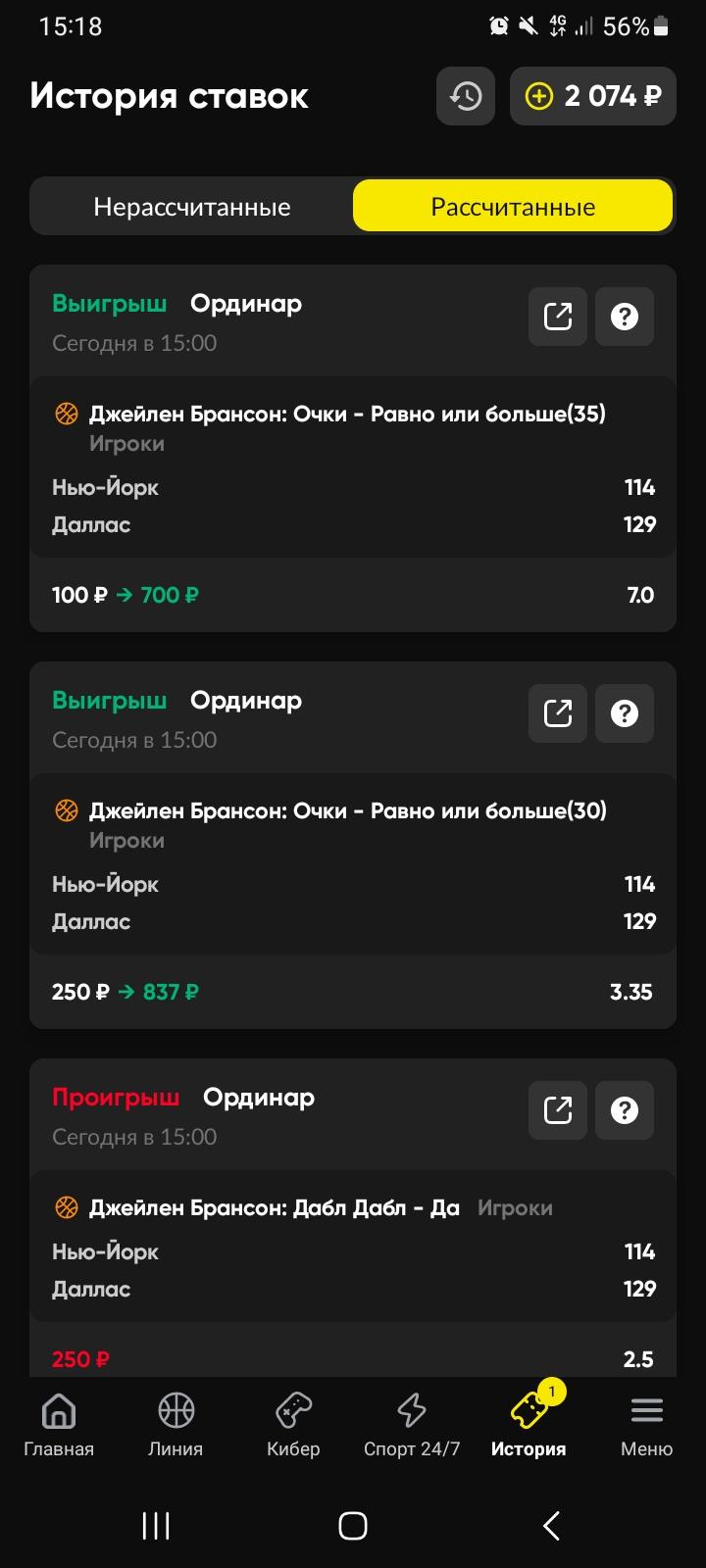The width and height of the screenshot is (706, 1568).
Task: Share the 837 ₽ winning bet (30 points)
Action: tap(558, 713)
